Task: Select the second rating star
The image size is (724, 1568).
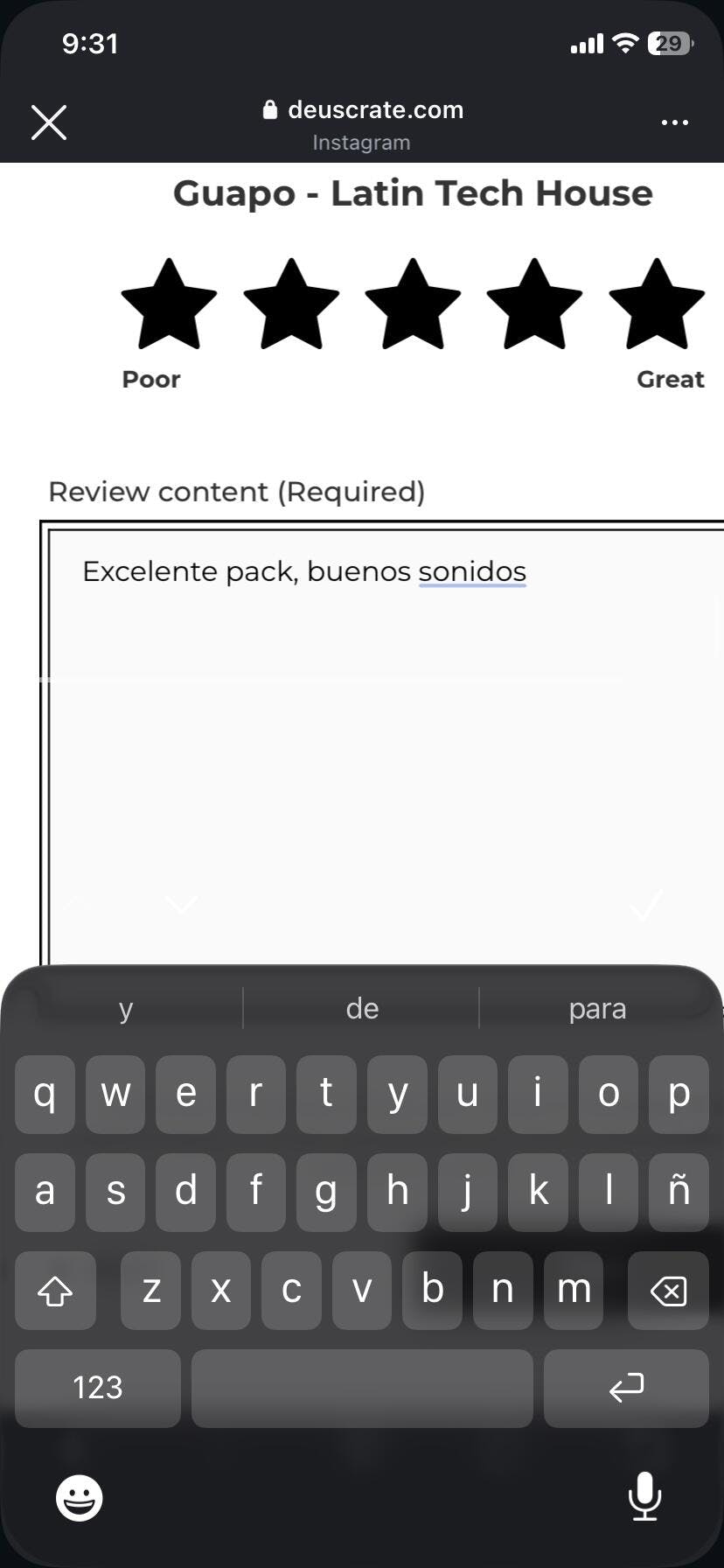Action: point(291,304)
